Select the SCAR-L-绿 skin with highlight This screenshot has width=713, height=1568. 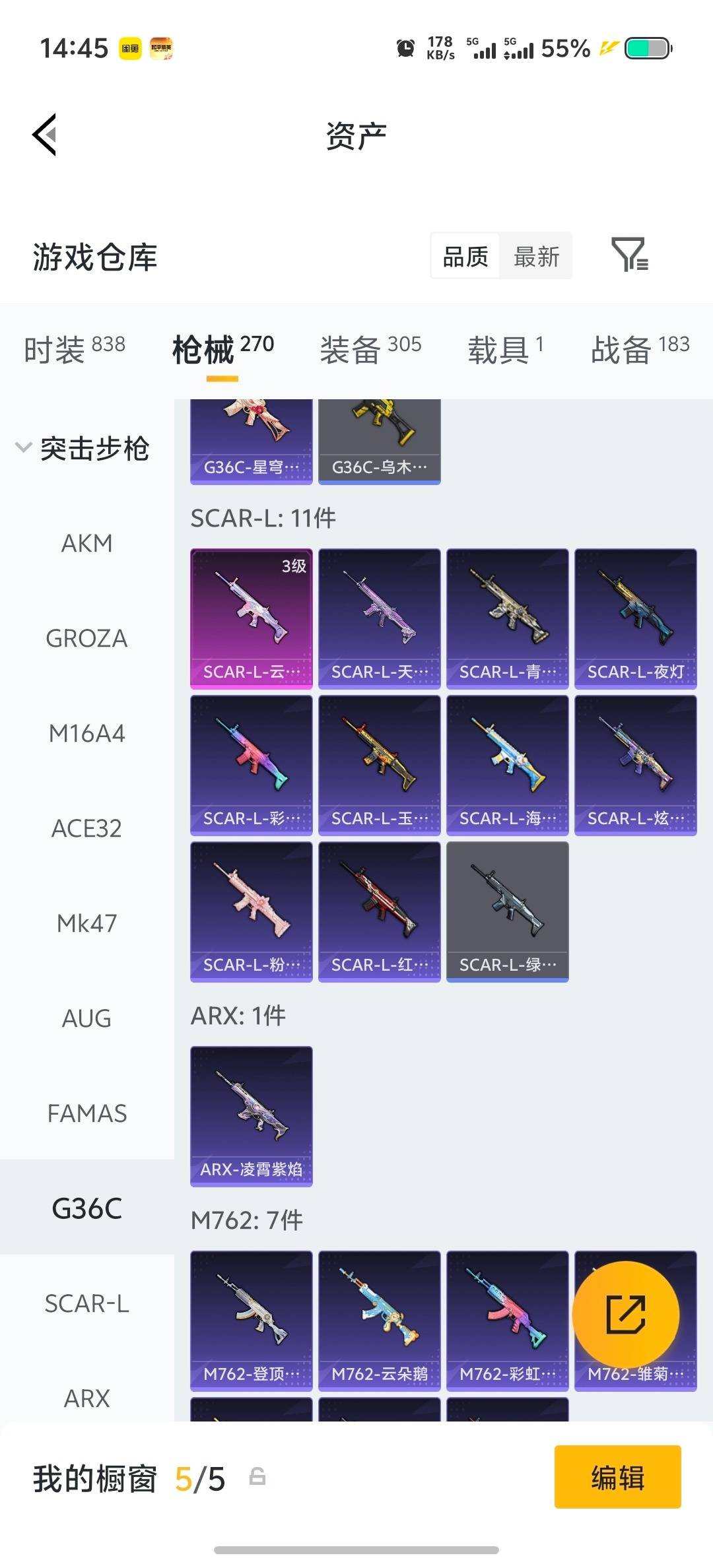coord(507,911)
